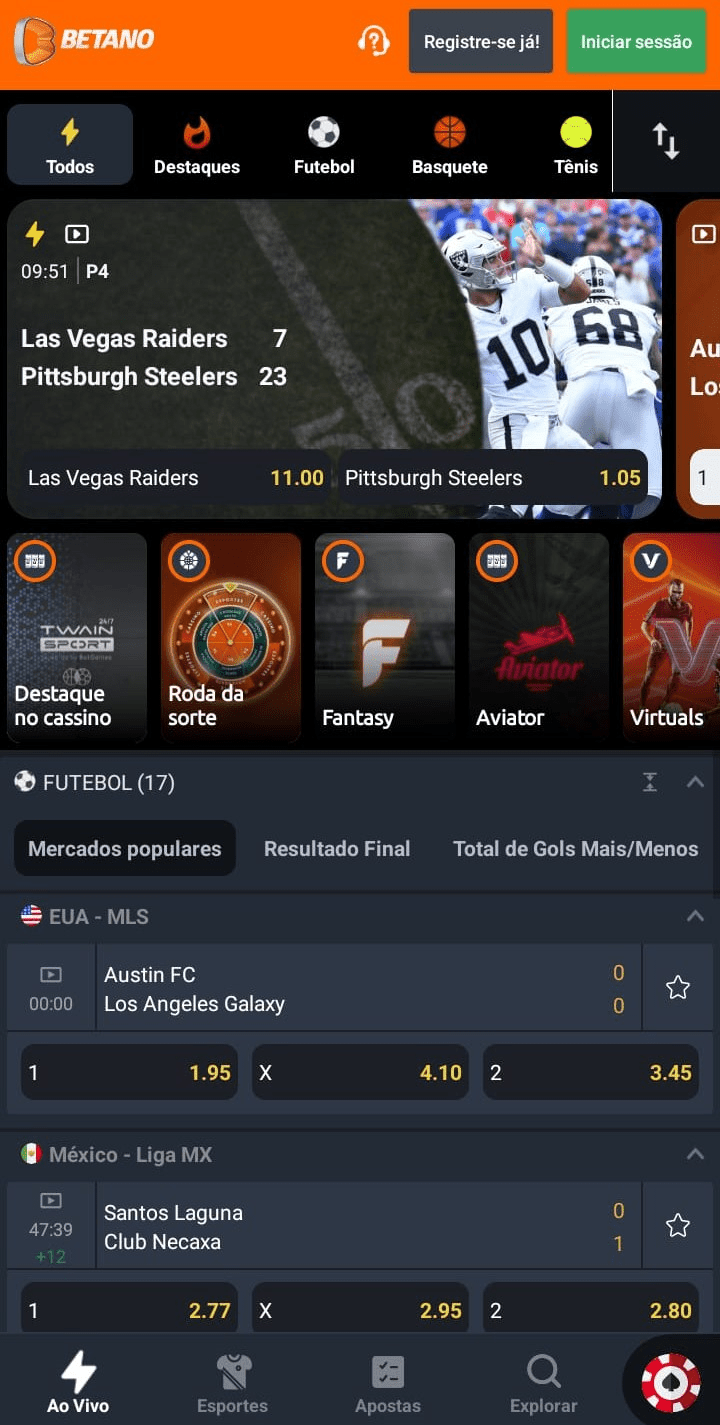
Task: Favorite the Austin FC vs Galaxy match
Action: [x=678, y=988]
